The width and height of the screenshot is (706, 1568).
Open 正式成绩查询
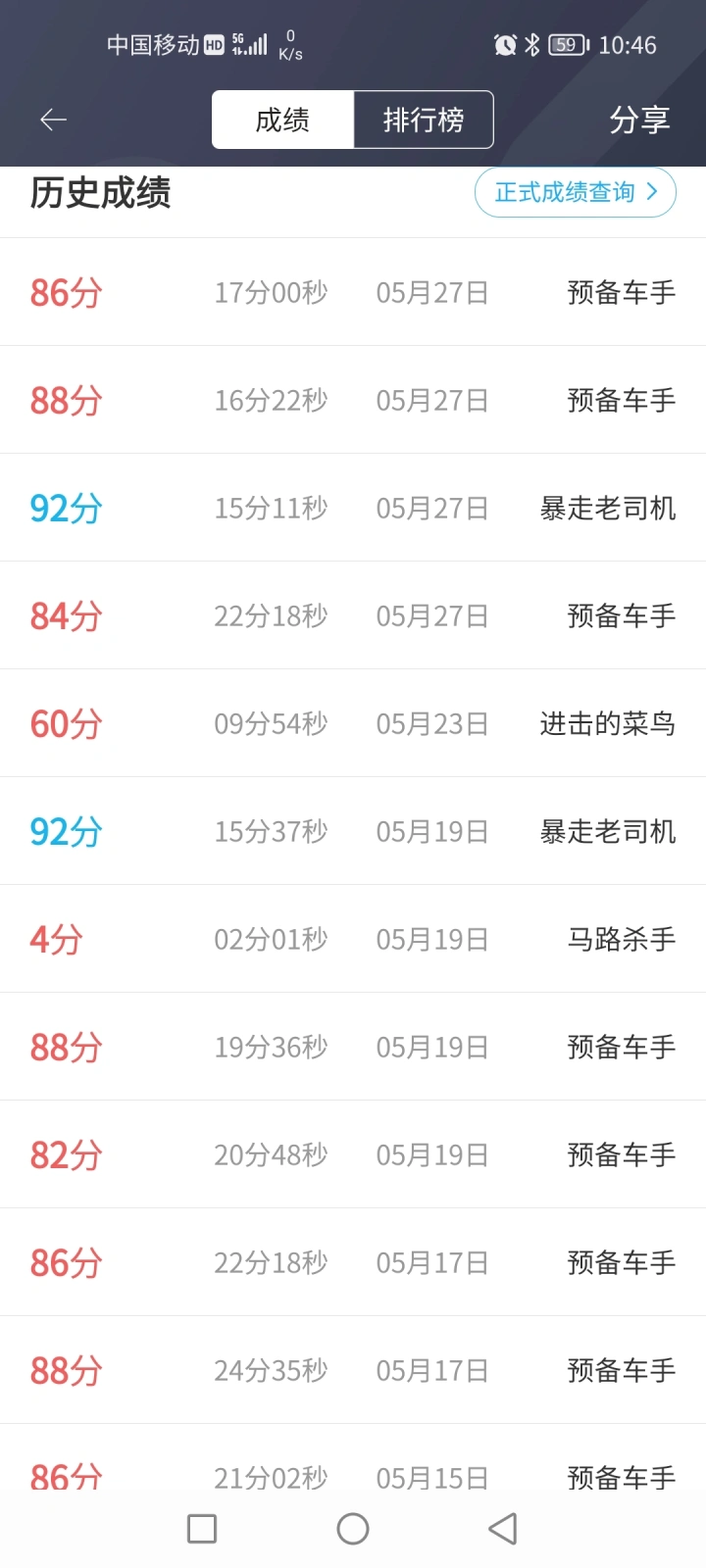pos(576,192)
